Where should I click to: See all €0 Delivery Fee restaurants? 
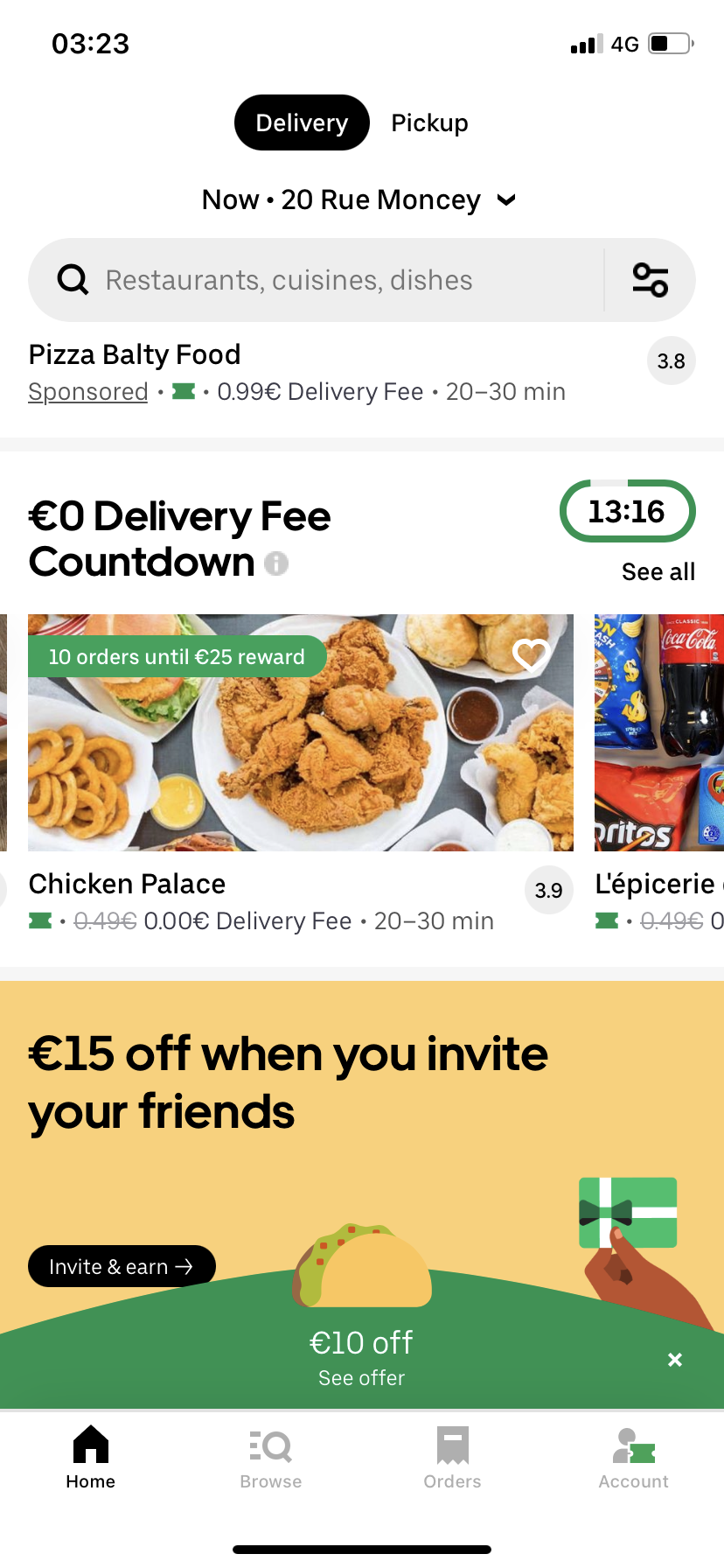(x=658, y=572)
